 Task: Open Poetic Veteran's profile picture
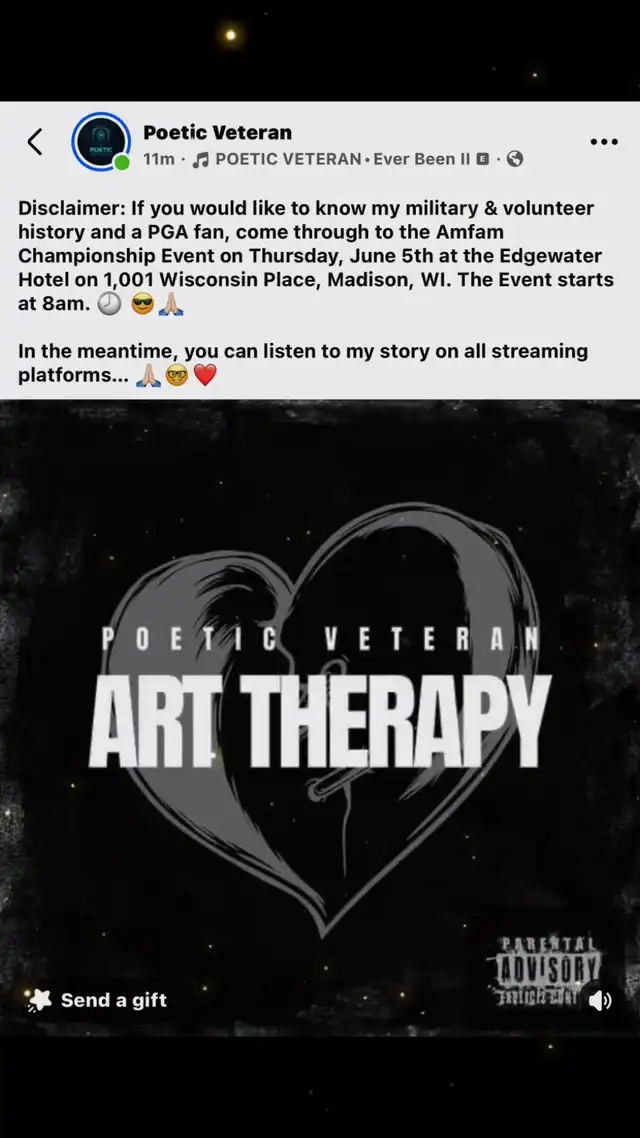click(101, 142)
